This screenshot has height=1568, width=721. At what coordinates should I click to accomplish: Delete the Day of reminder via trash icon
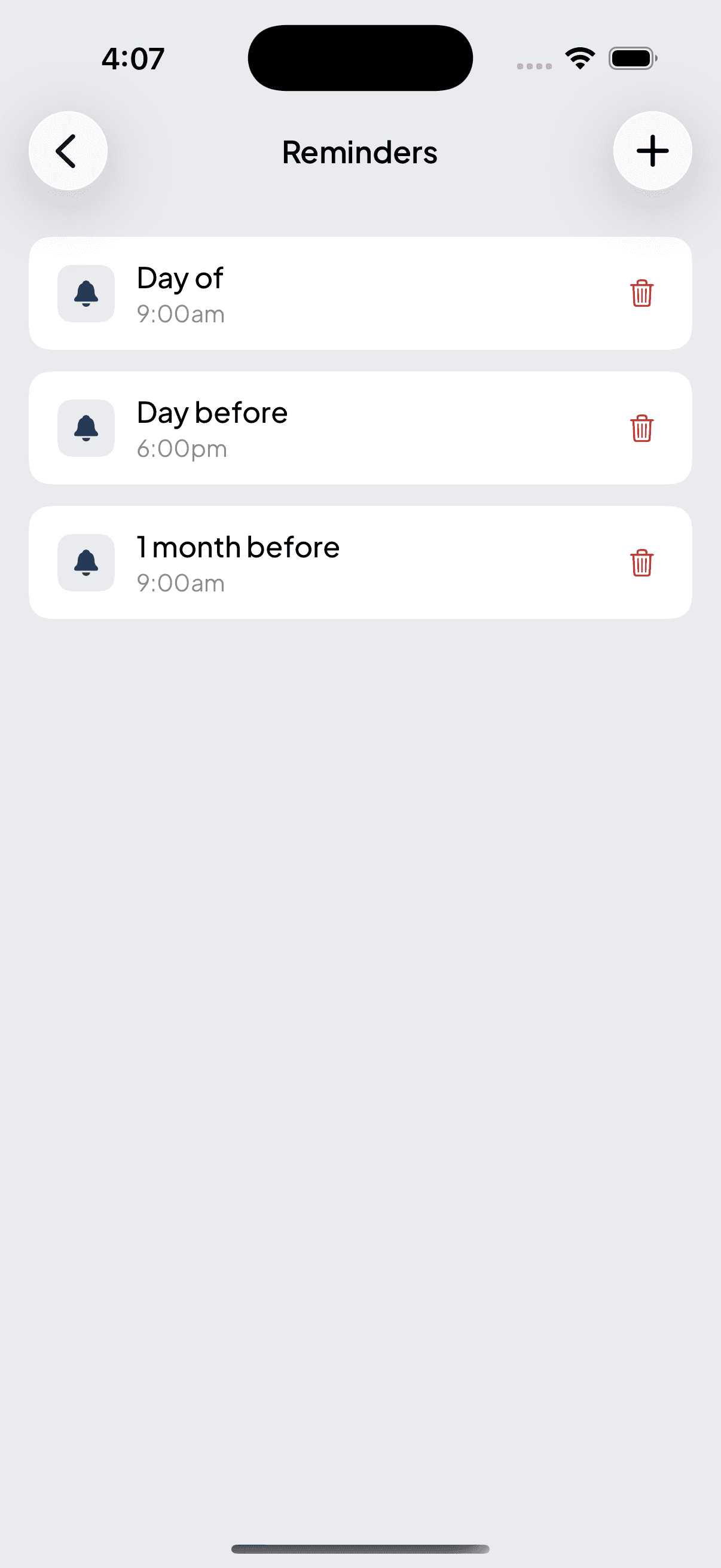coord(641,294)
